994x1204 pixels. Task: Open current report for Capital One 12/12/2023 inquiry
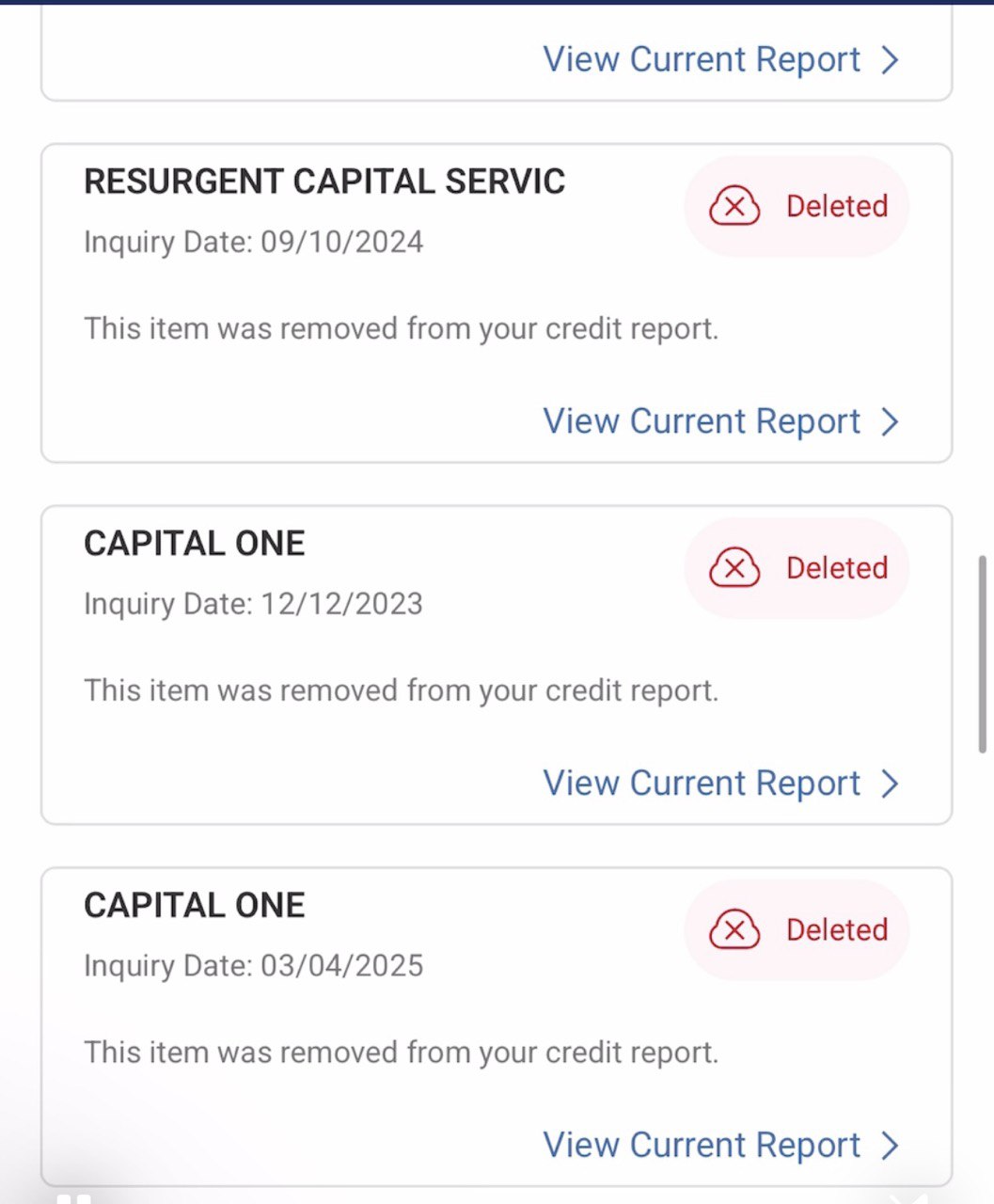coord(720,784)
